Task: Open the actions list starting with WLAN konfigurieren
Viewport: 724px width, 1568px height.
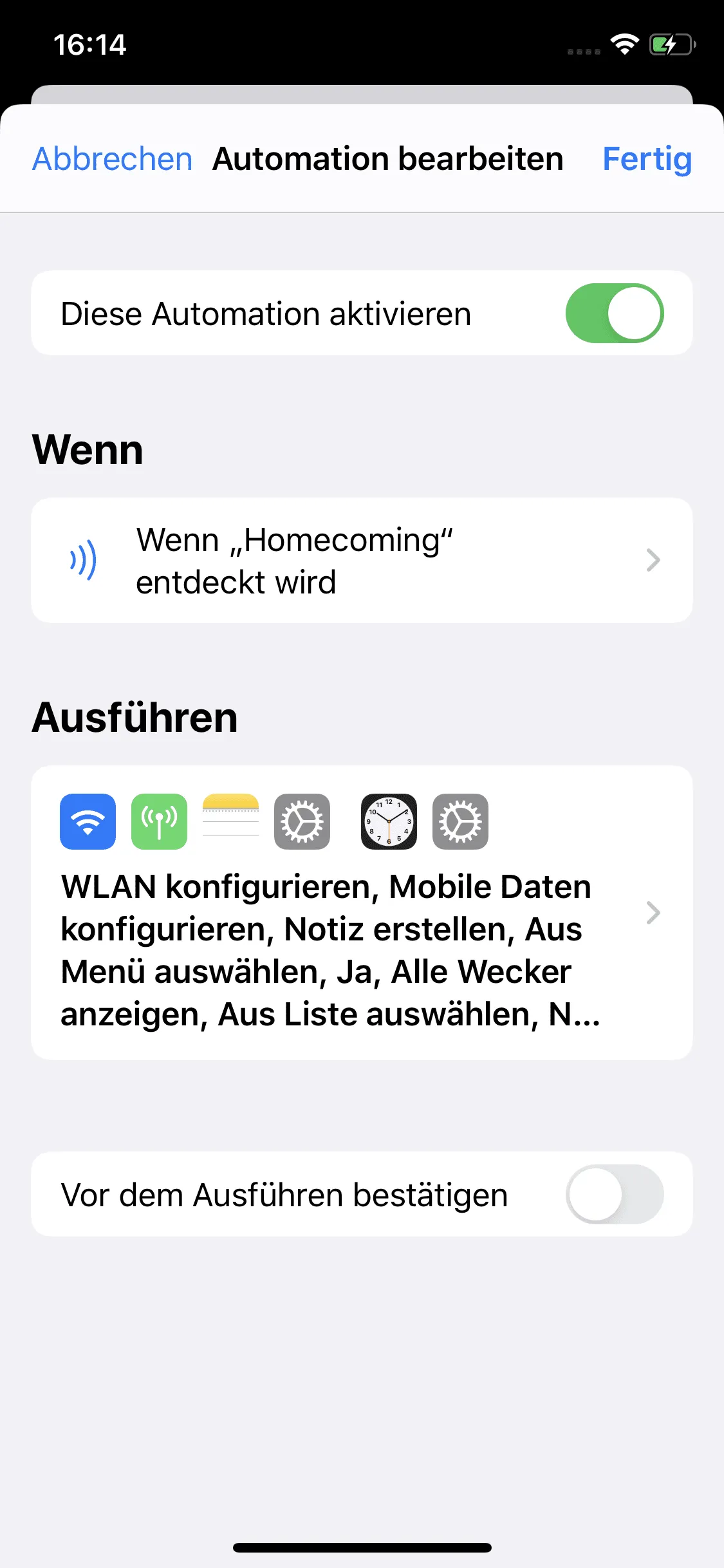Action: coord(362,912)
